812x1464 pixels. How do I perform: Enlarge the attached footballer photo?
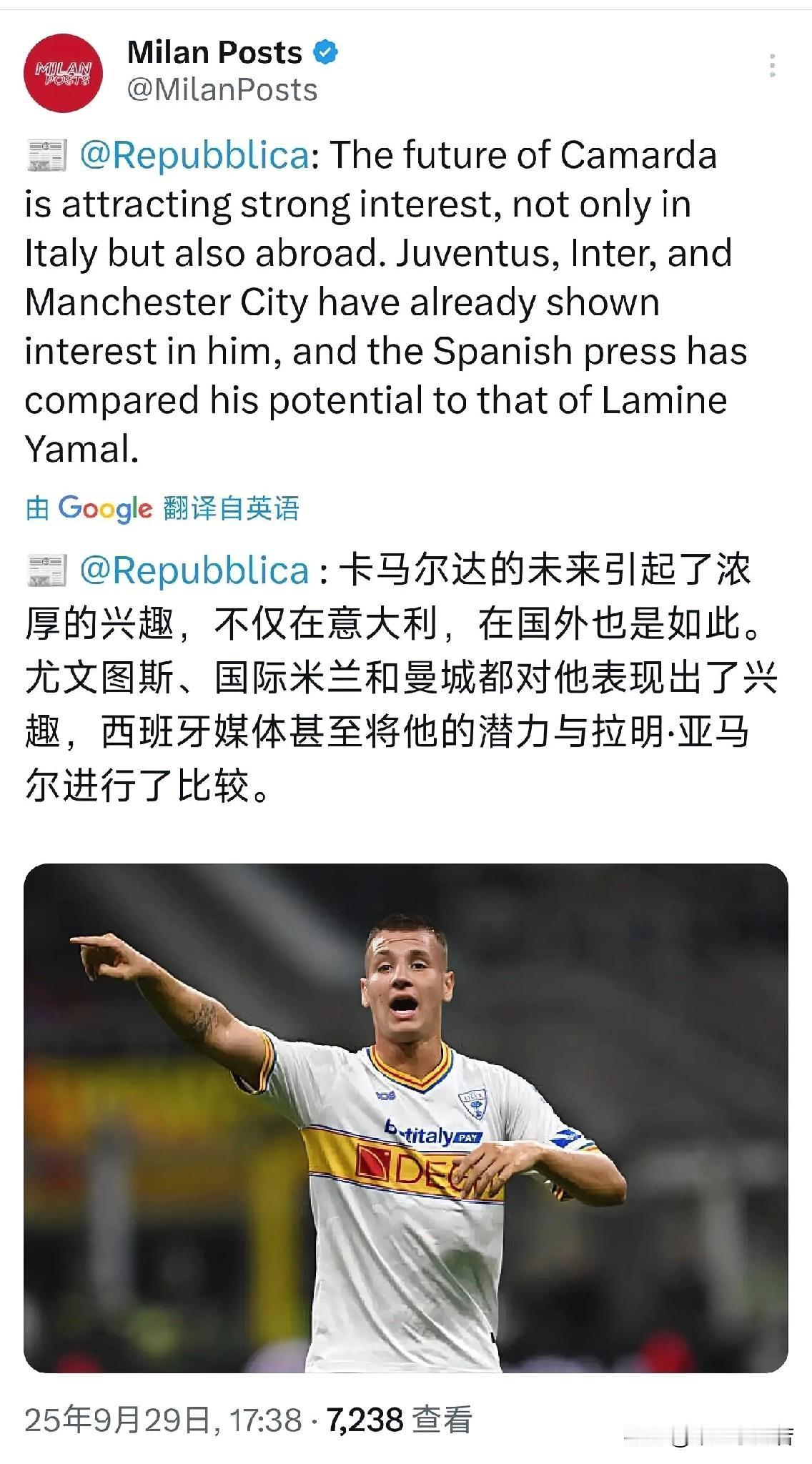[x=406, y=1118]
